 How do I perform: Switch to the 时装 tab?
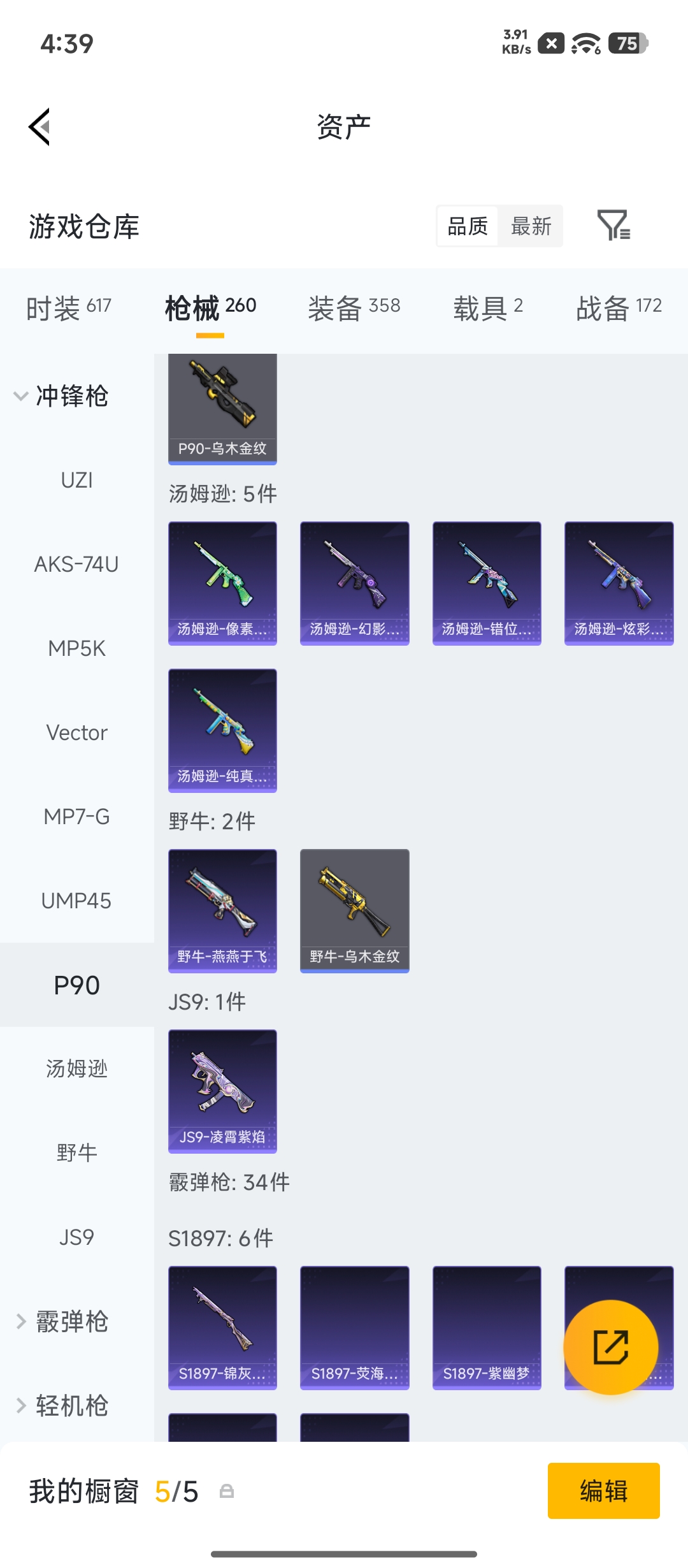click(x=69, y=309)
